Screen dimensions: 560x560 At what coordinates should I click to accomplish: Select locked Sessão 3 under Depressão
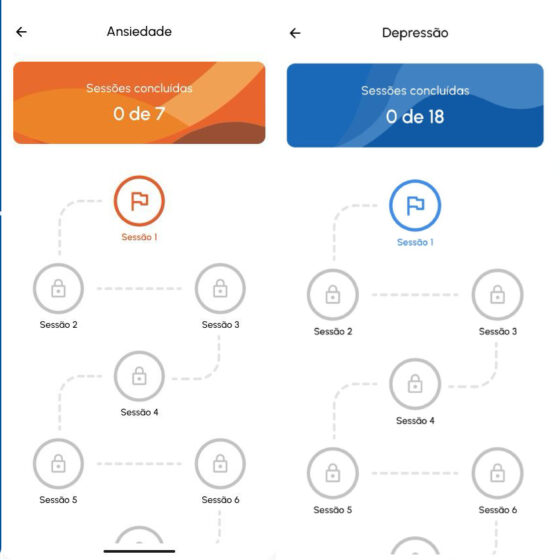(498, 294)
